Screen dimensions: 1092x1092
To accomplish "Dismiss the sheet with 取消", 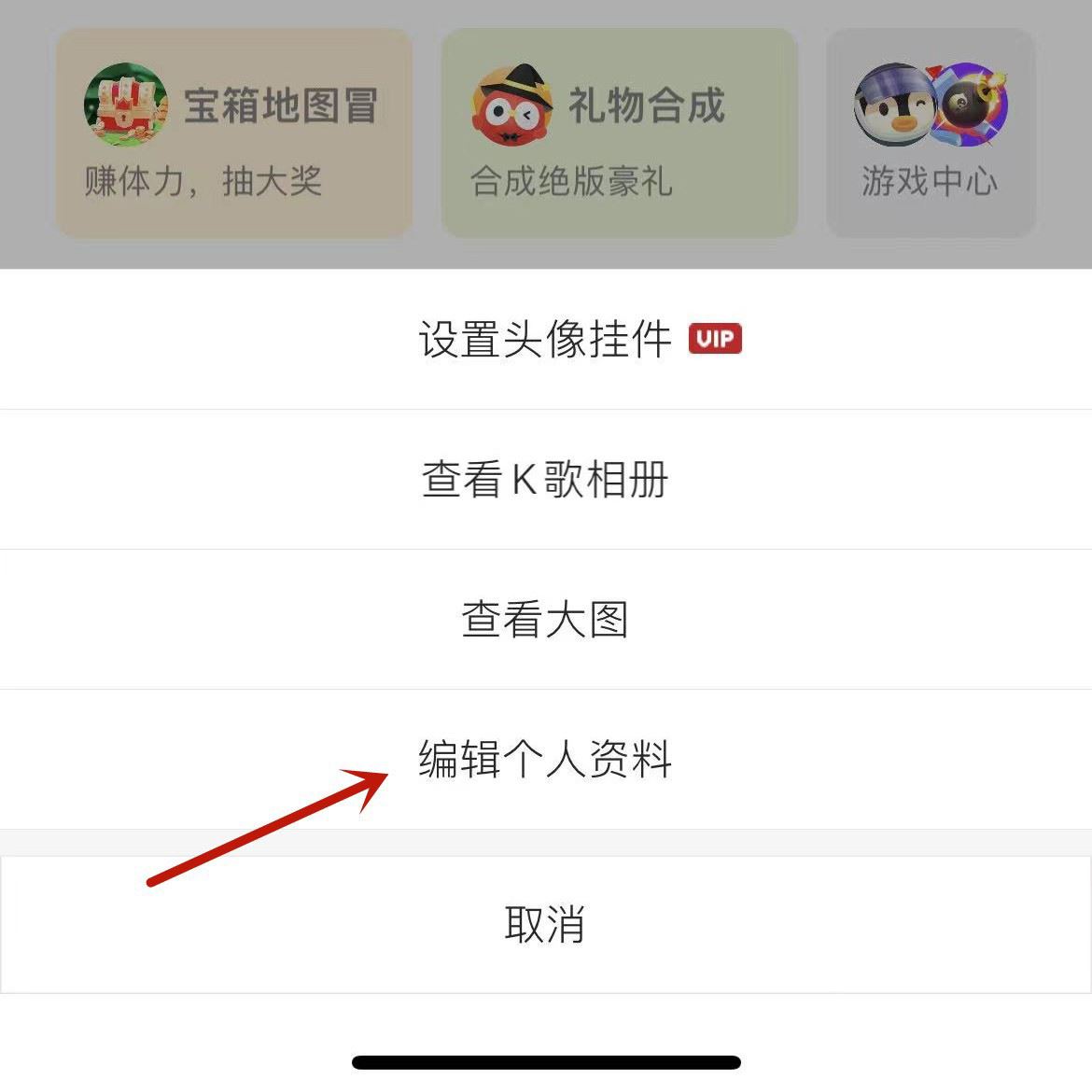I will click(545, 924).
